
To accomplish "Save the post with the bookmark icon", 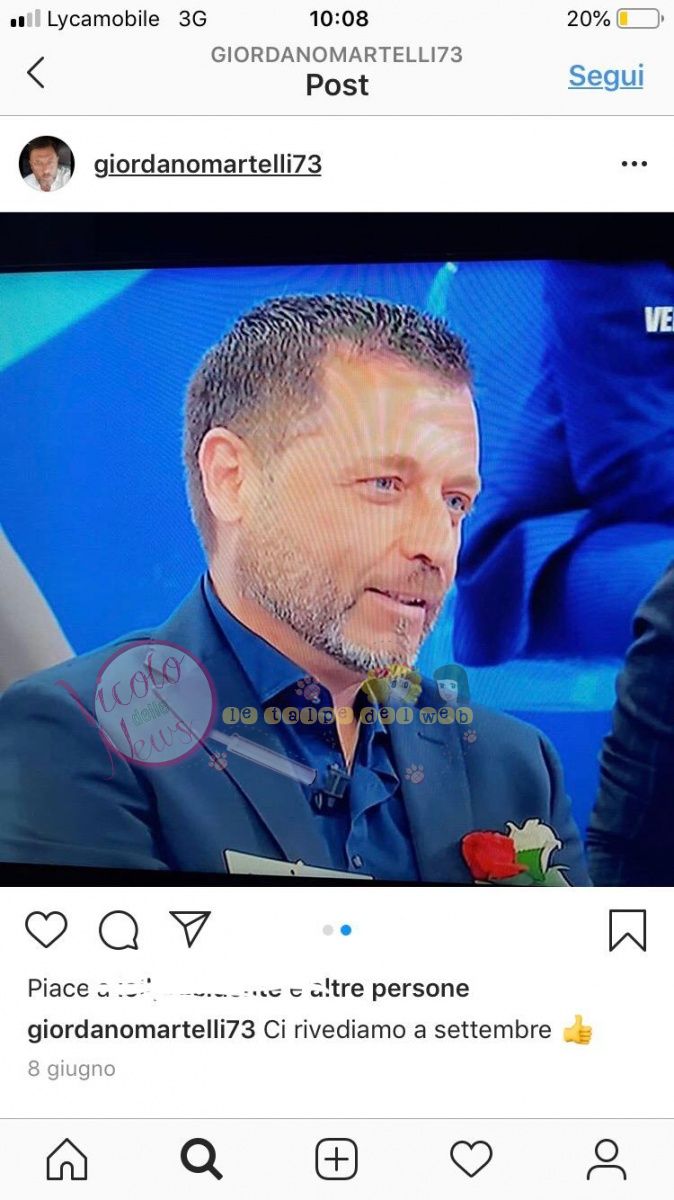I will (x=627, y=930).
